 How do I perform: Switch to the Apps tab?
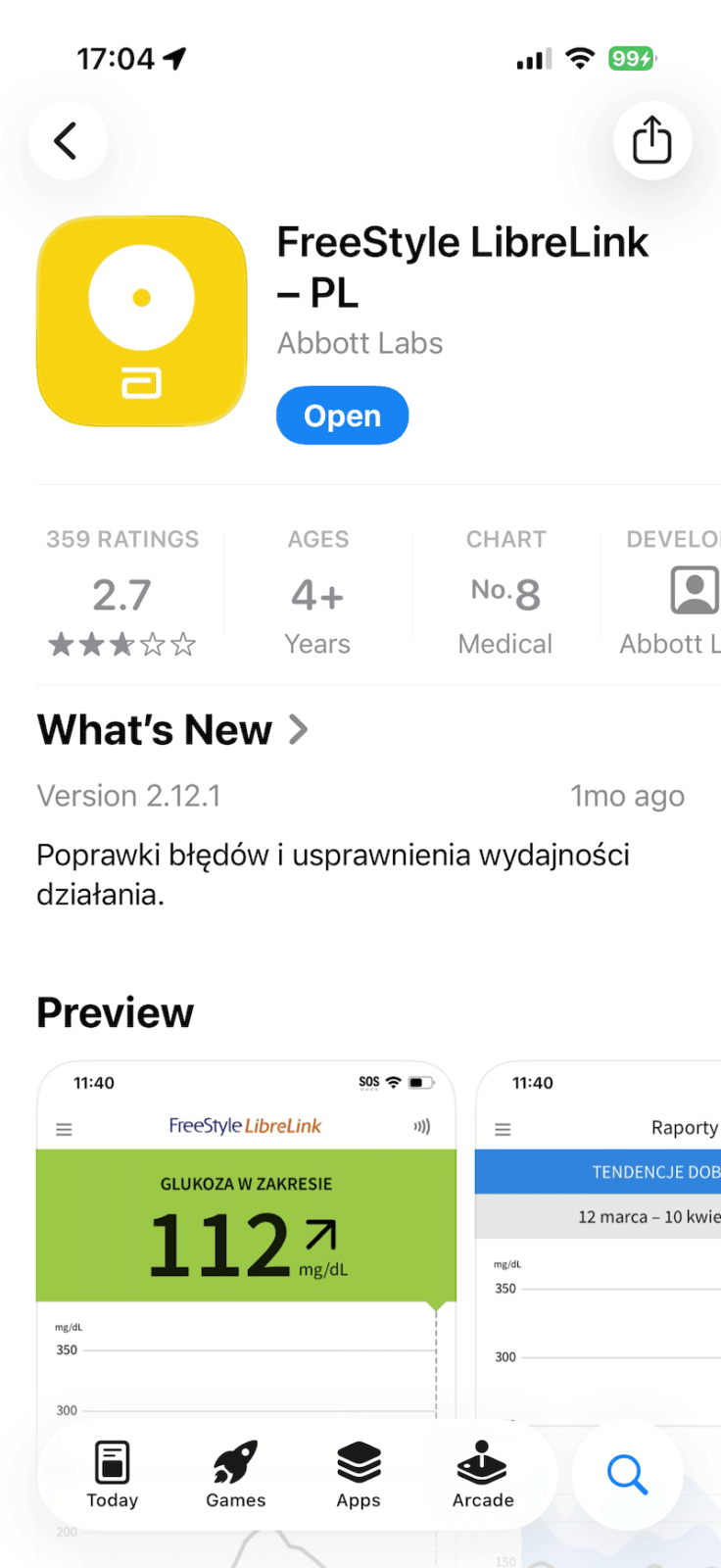359,1474
